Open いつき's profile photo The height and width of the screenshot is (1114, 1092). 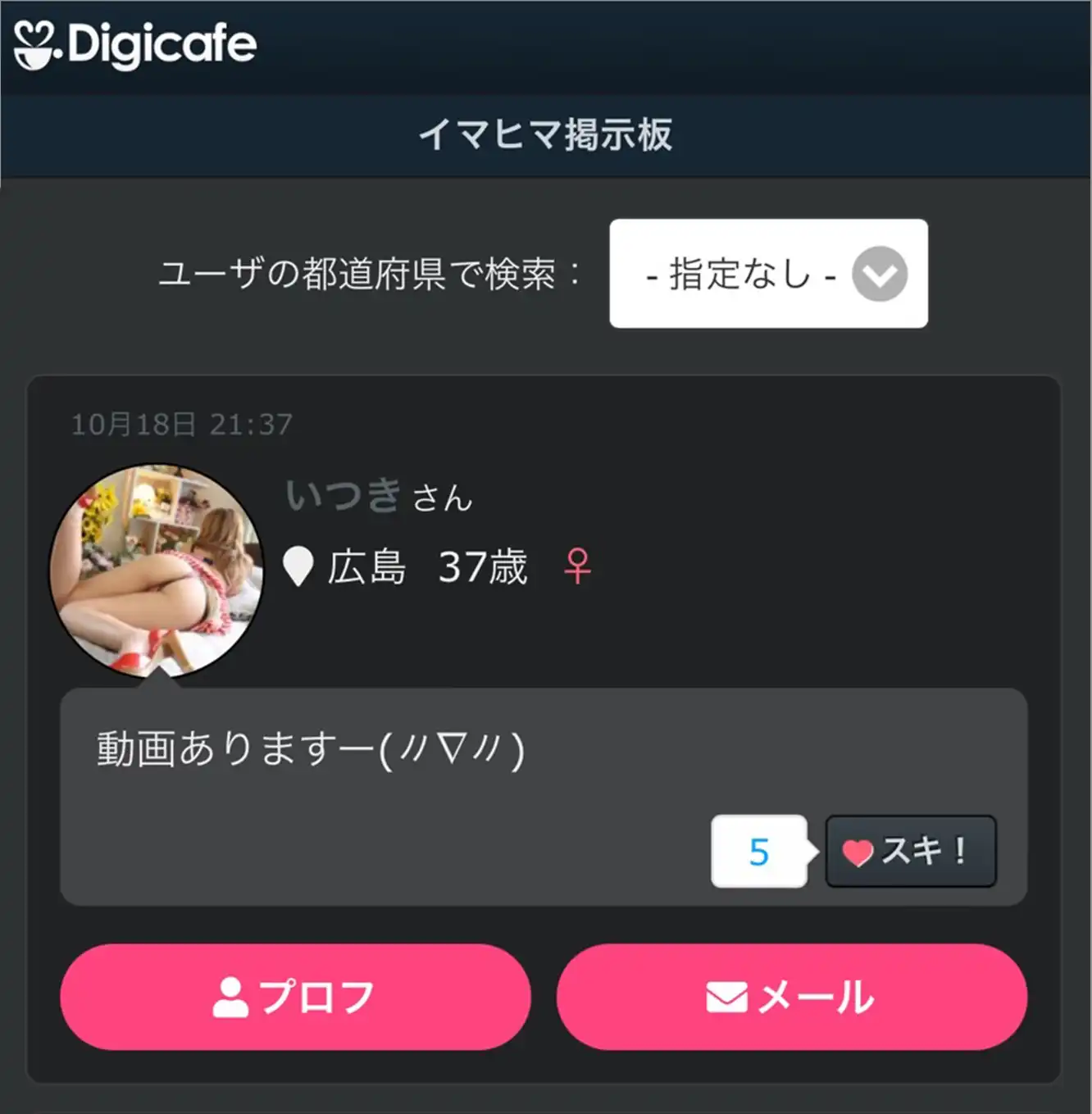[157, 571]
